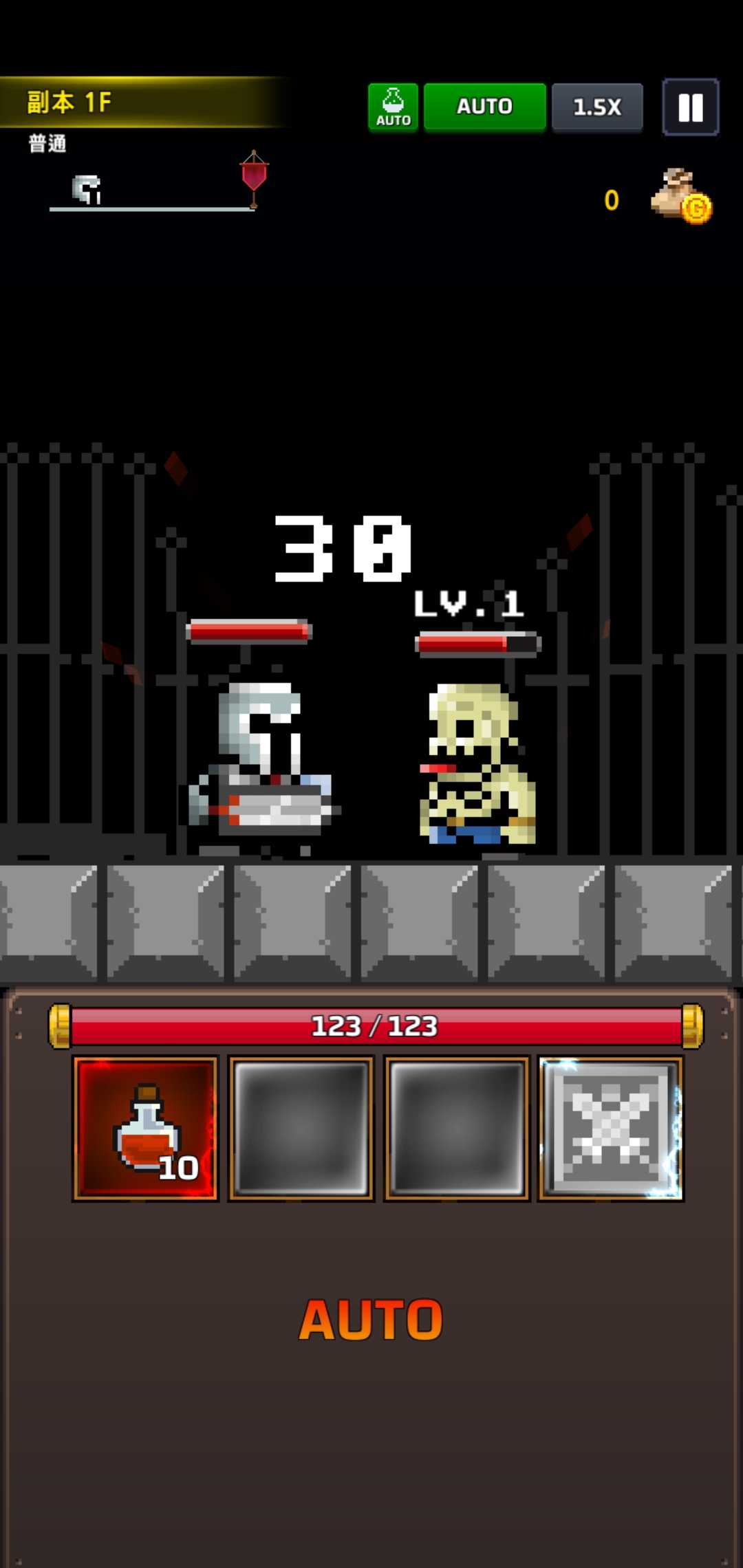Change the 1.5X game speed
This screenshot has width=743, height=1568.
click(597, 107)
